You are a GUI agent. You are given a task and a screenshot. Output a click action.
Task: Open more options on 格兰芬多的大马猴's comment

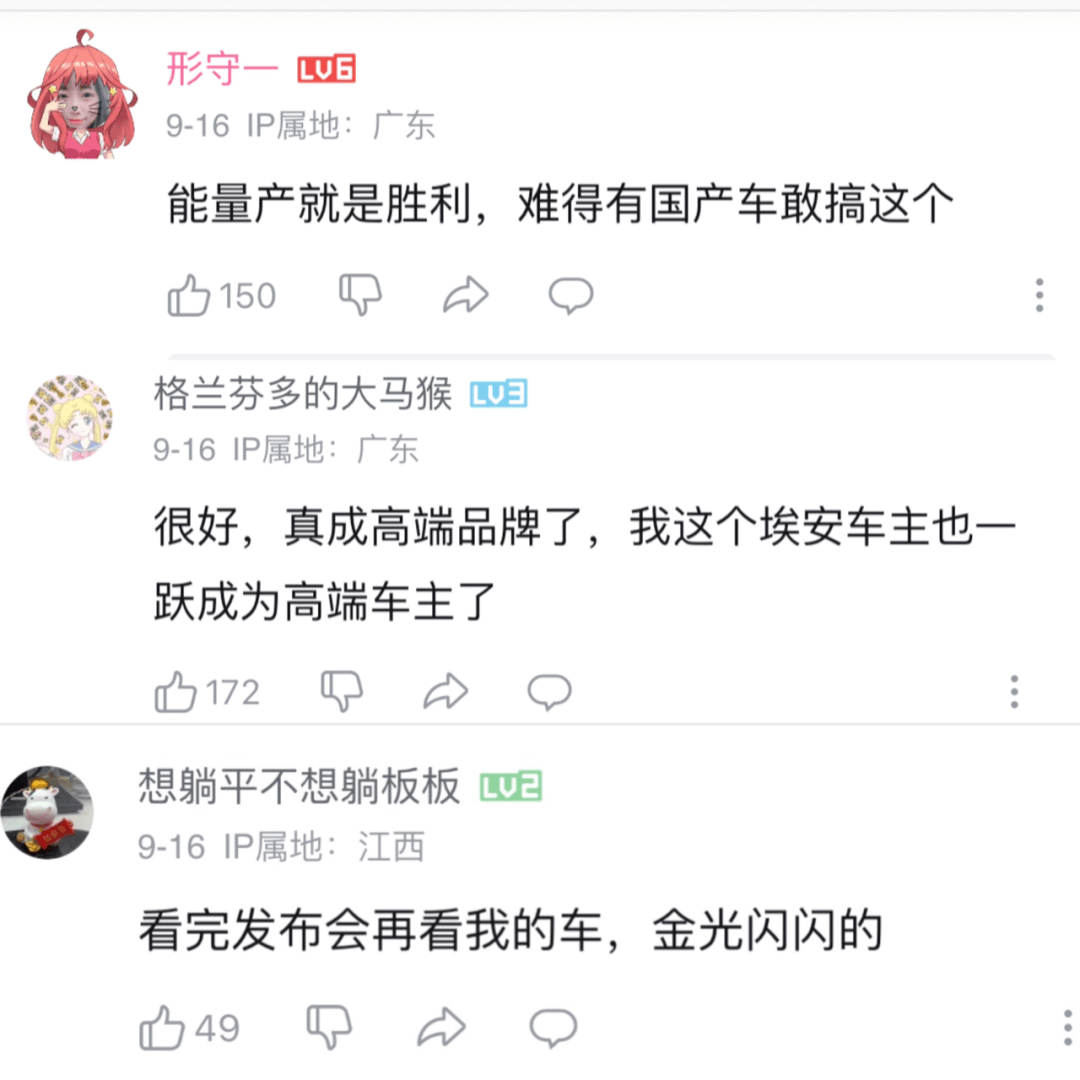click(1015, 691)
